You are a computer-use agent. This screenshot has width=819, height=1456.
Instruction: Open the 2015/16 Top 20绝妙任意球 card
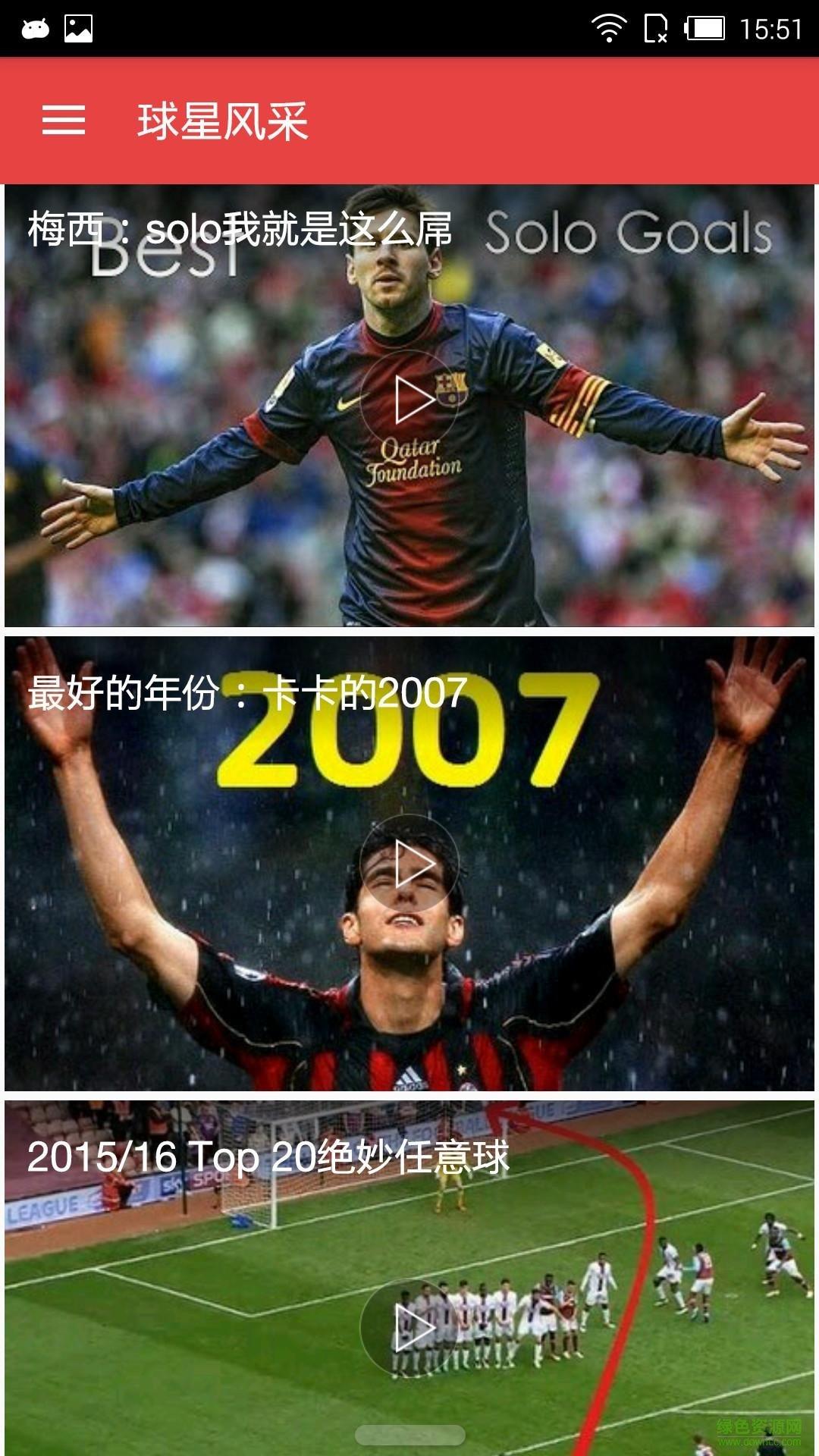coord(268,1157)
